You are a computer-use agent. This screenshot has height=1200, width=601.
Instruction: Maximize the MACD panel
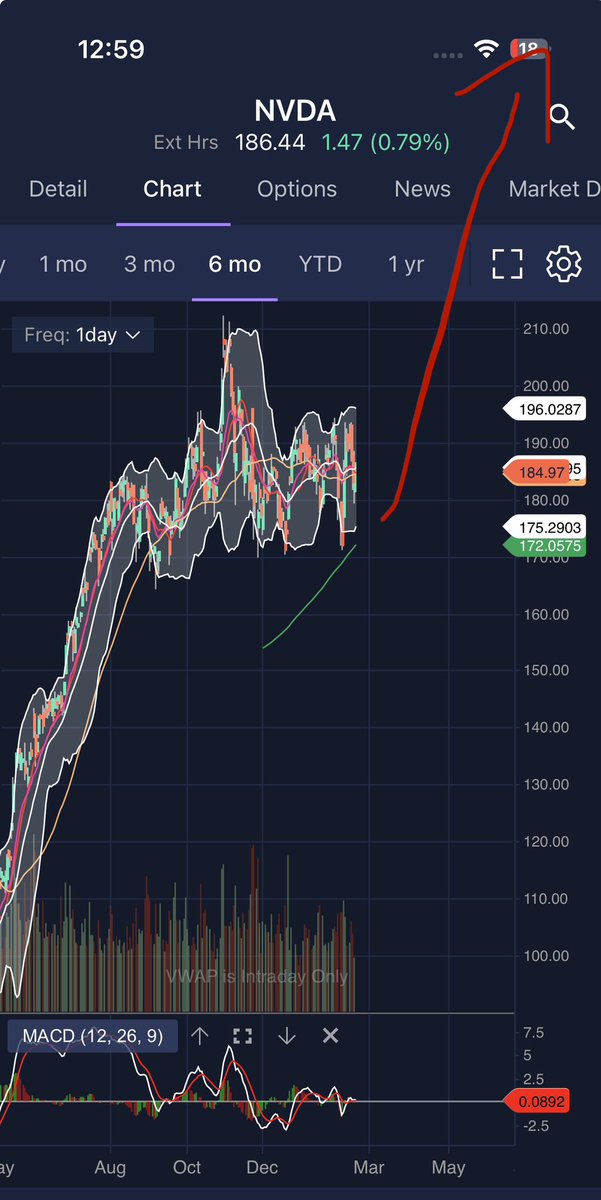242,1036
